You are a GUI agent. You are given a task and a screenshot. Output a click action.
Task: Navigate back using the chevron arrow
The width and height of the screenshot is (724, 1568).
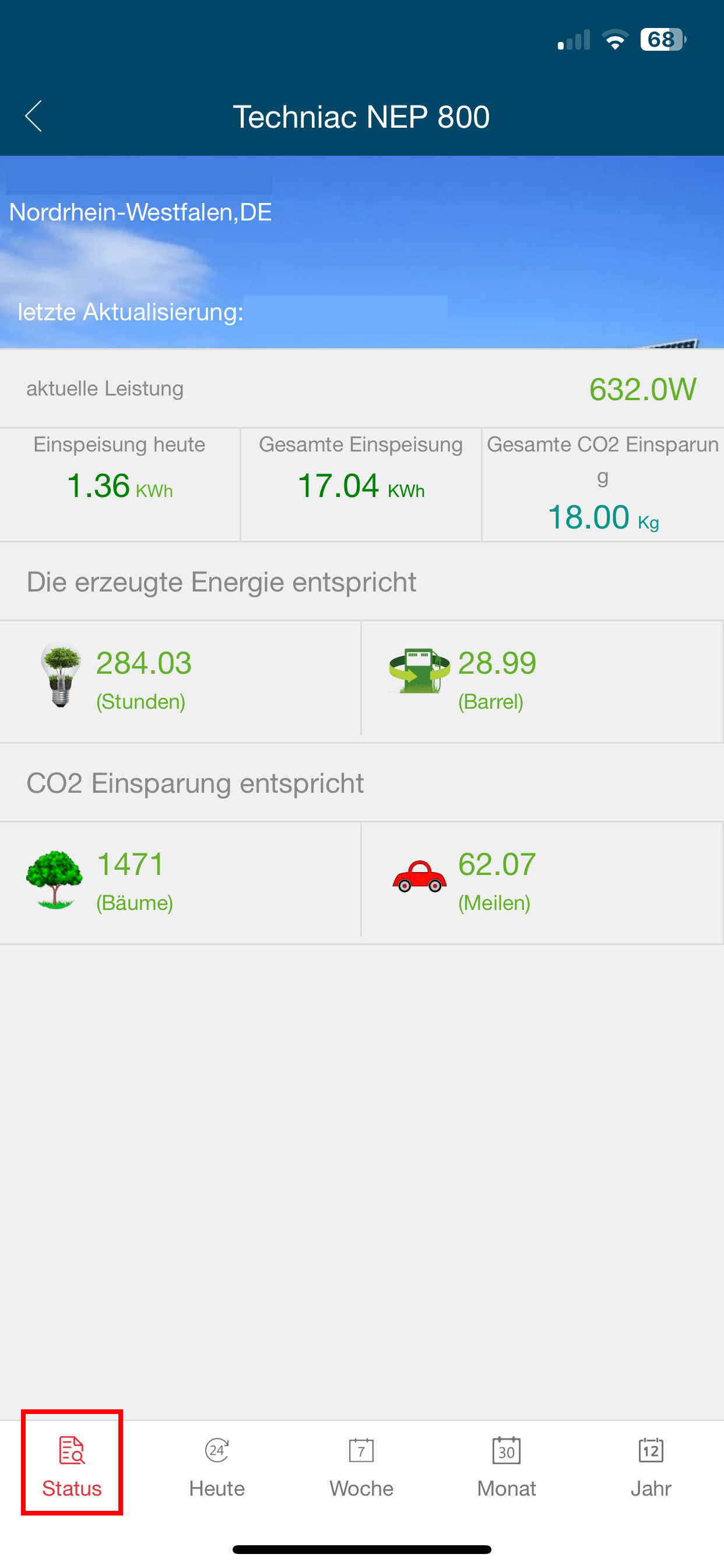[33, 116]
